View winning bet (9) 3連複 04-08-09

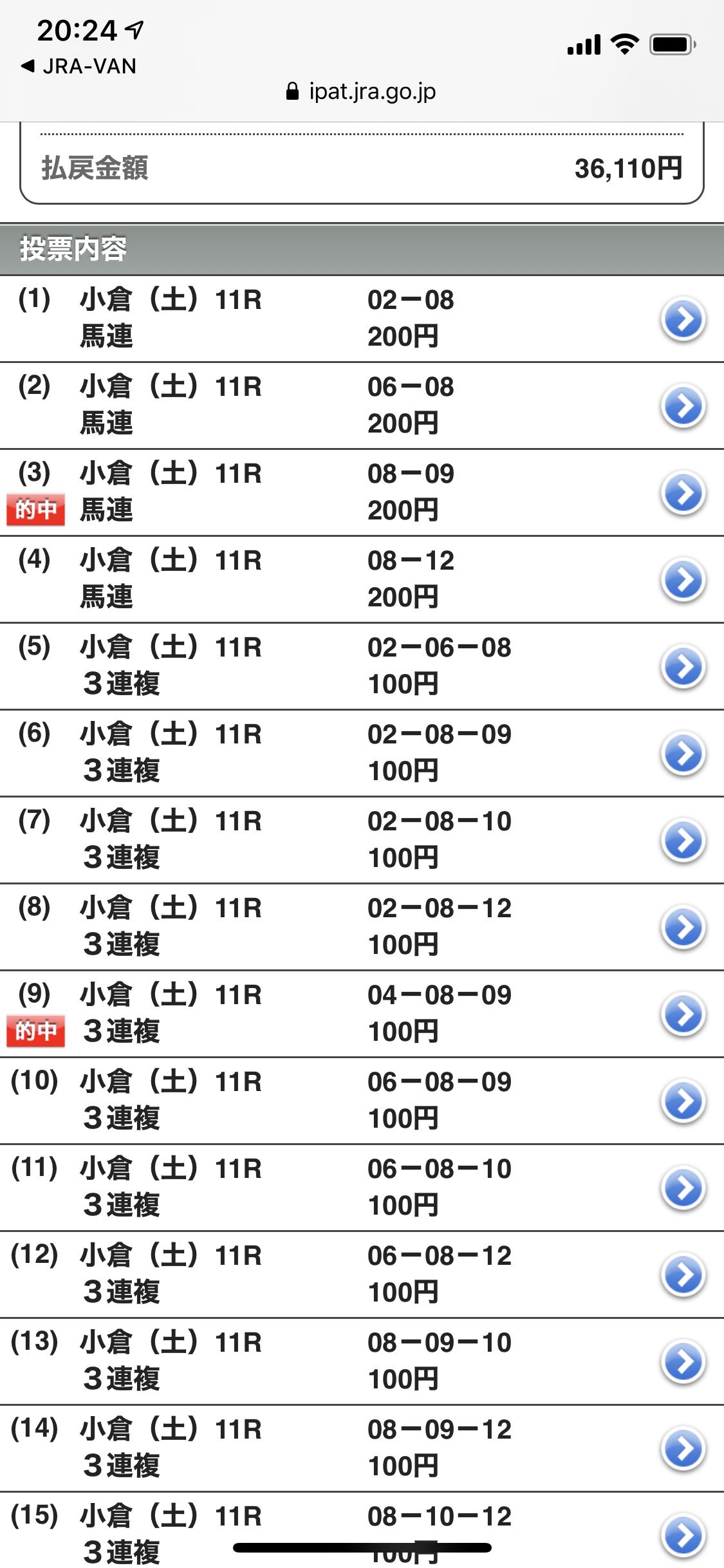pyautogui.click(x=683, y=1014)
